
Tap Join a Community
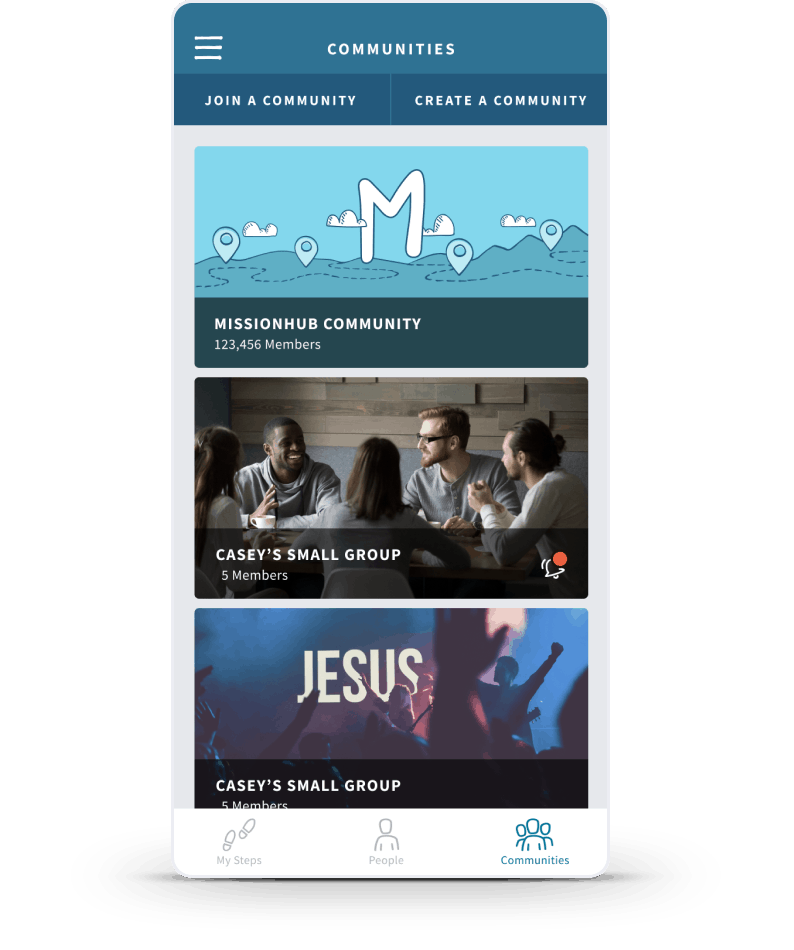pyautogui.click(x=281, y=101)
